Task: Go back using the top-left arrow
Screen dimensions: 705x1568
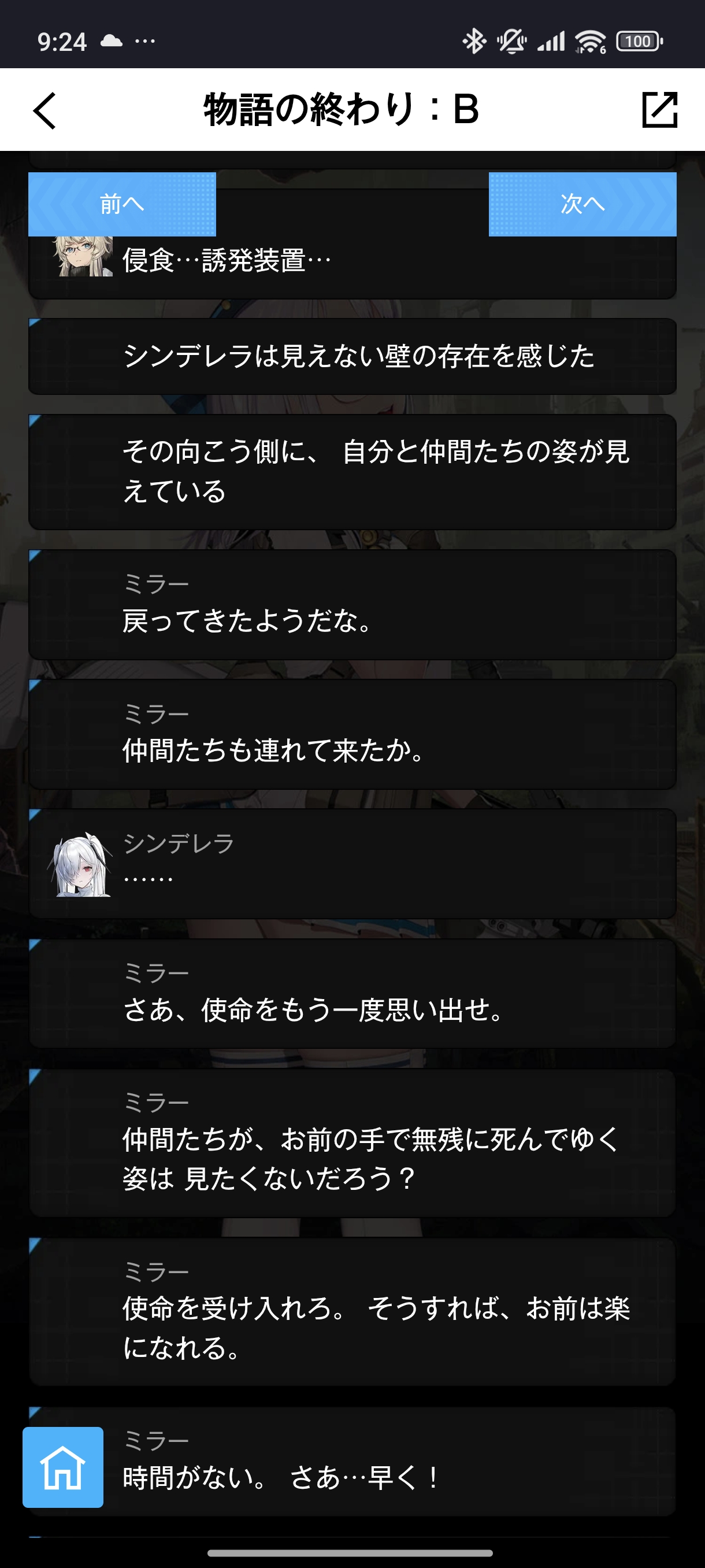Action: [x=44, y=110]
